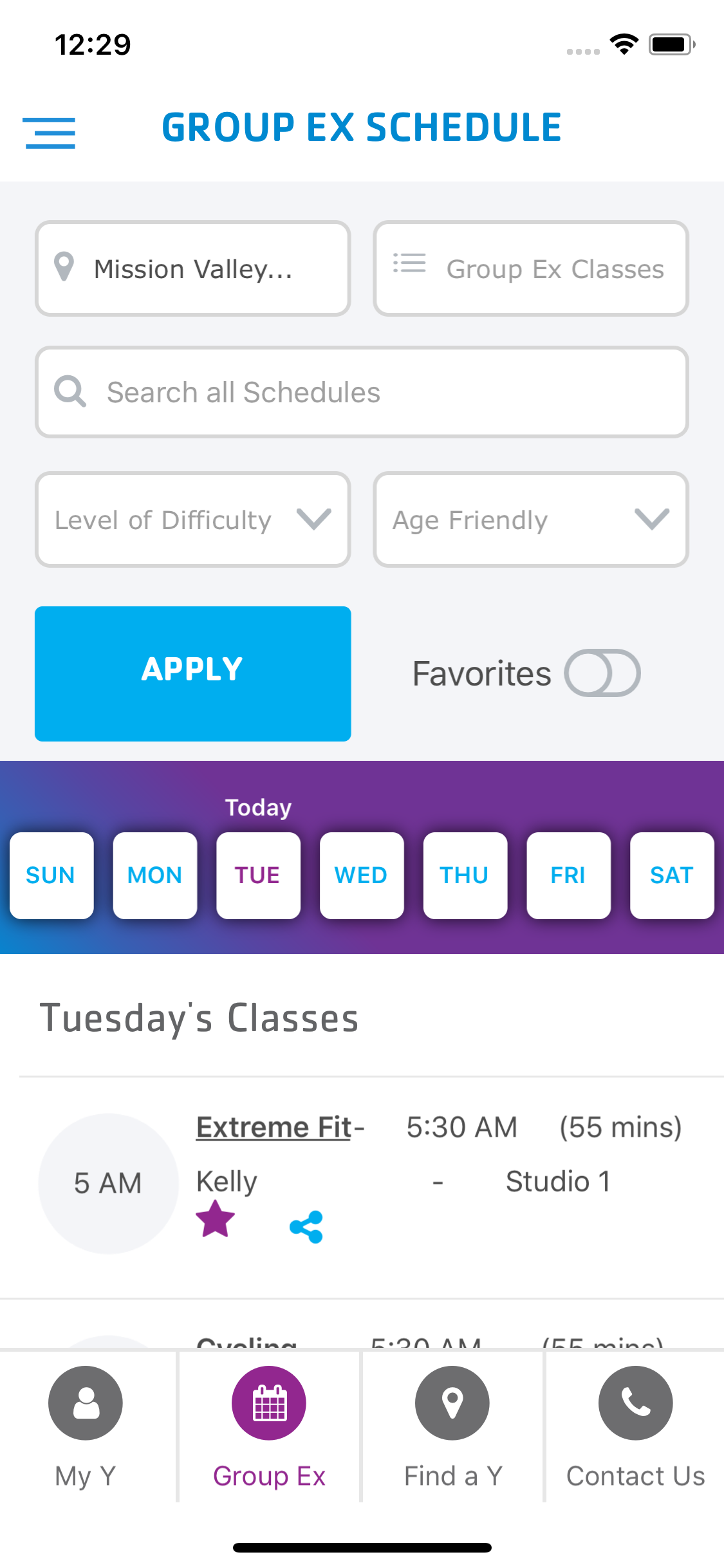Screen dimensions: 724x1568
Task: Click the Search all Schedules field
Action: coord(362,391)
